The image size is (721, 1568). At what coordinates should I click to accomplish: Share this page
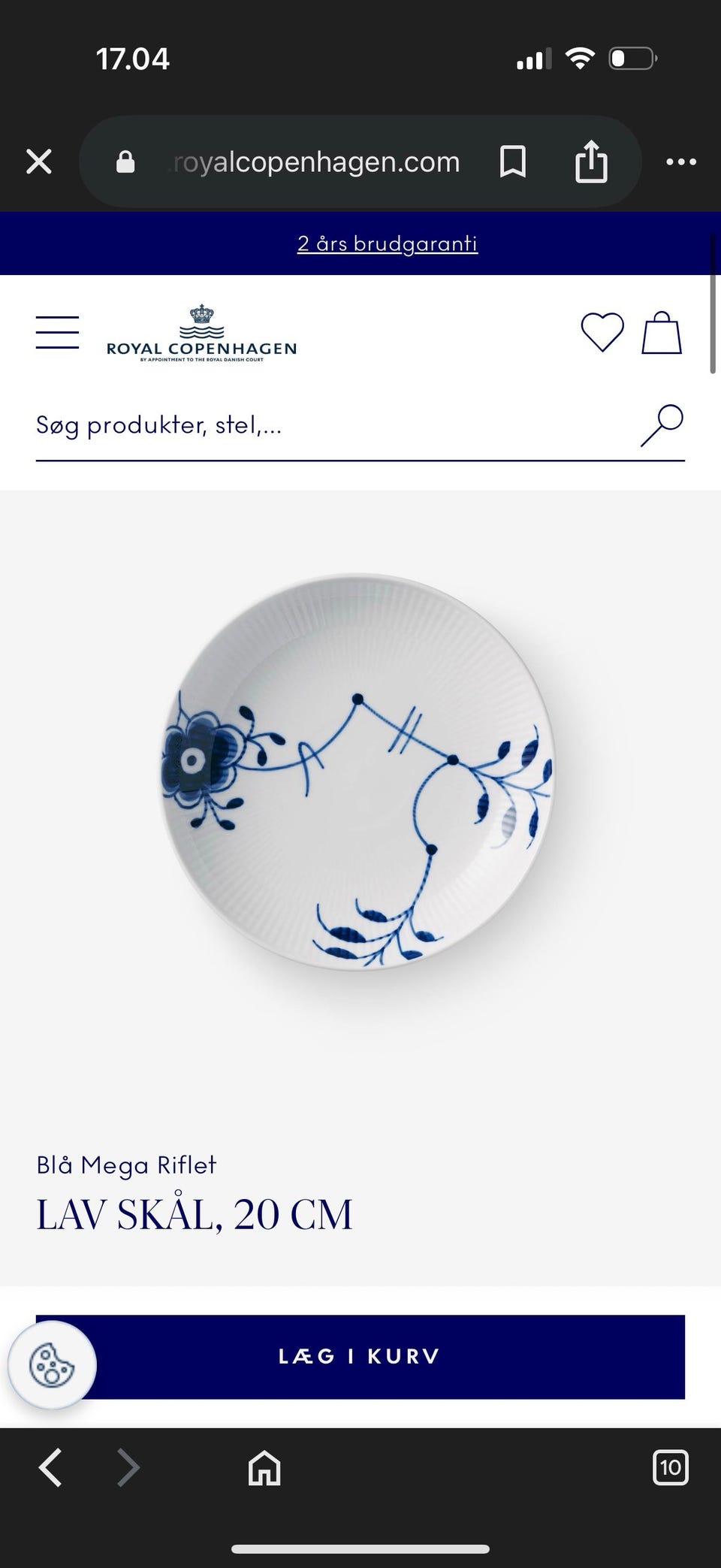point(591,161)
